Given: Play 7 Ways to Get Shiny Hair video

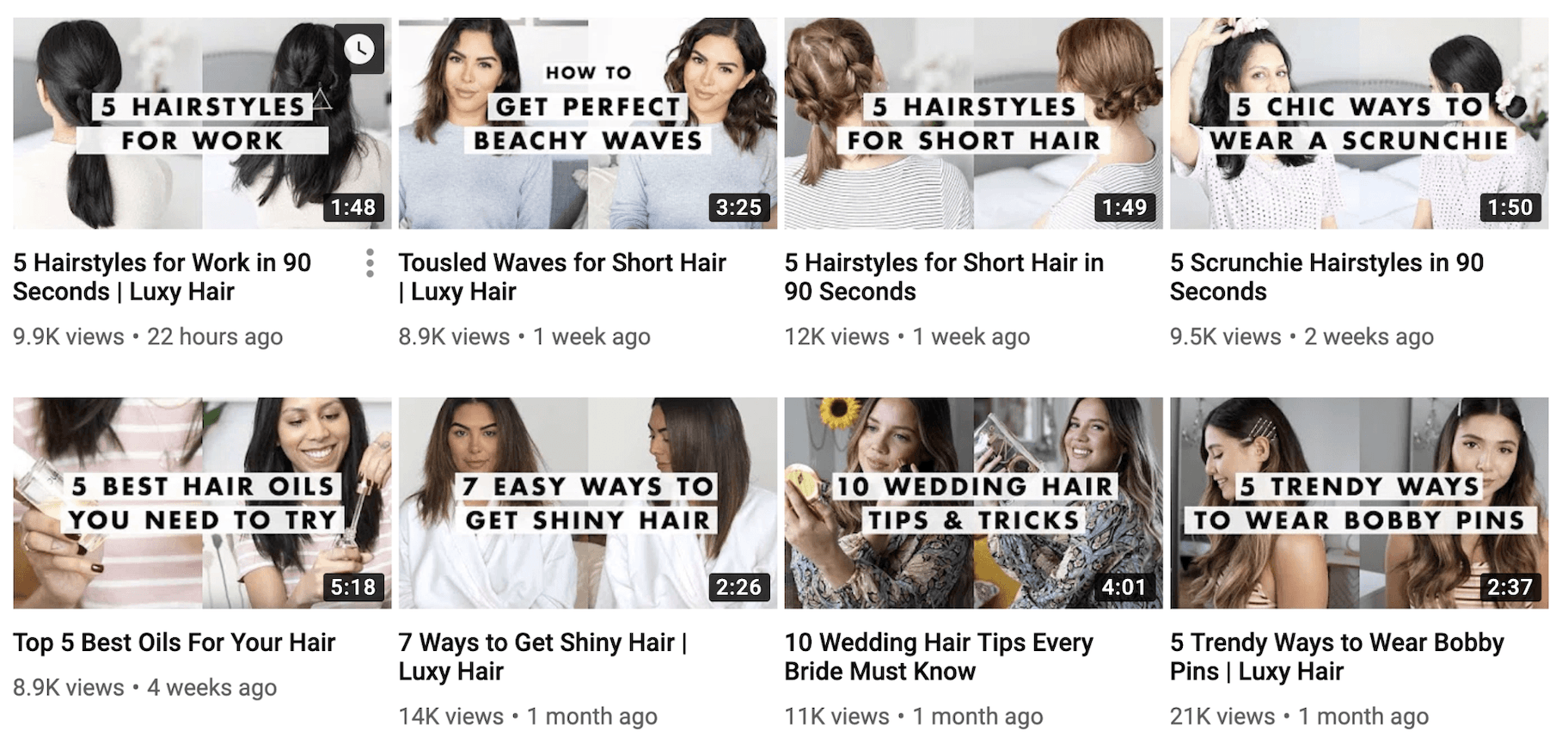Looking at the screenshot, I should (587, 503).
